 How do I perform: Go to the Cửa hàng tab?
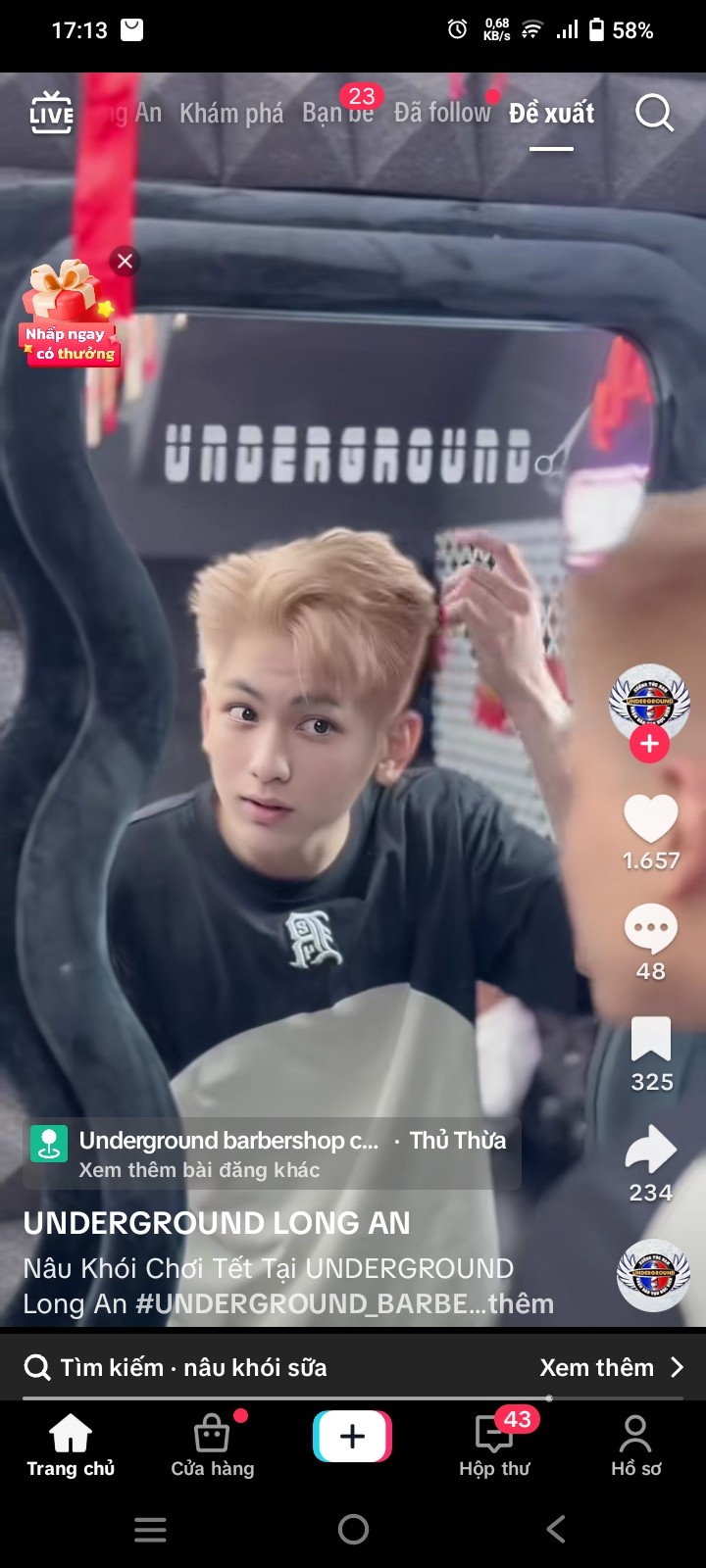tap(212, 1445)
